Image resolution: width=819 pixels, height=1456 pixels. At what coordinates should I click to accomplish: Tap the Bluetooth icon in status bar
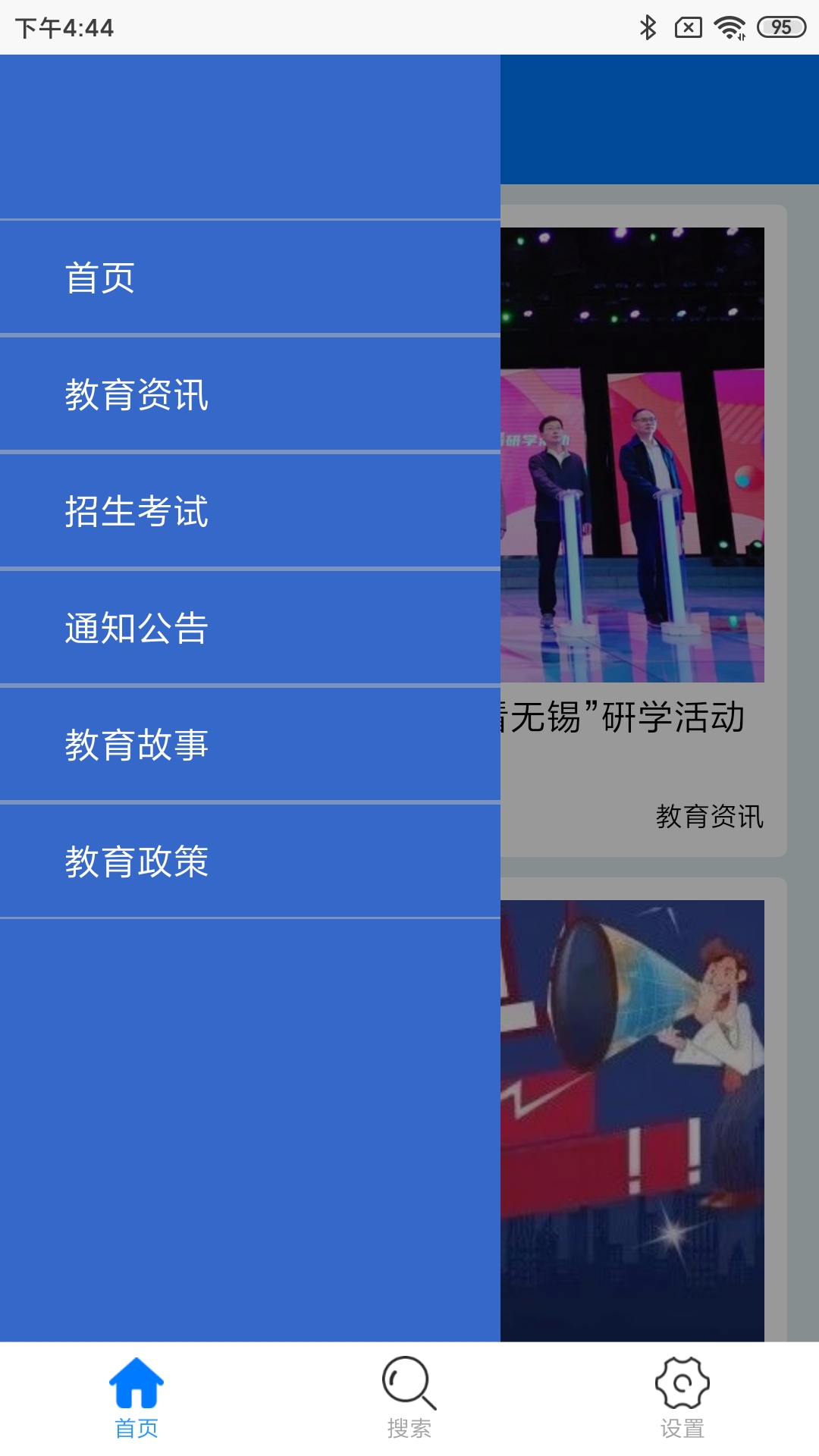pyautogui.click(x=648, y=25)
